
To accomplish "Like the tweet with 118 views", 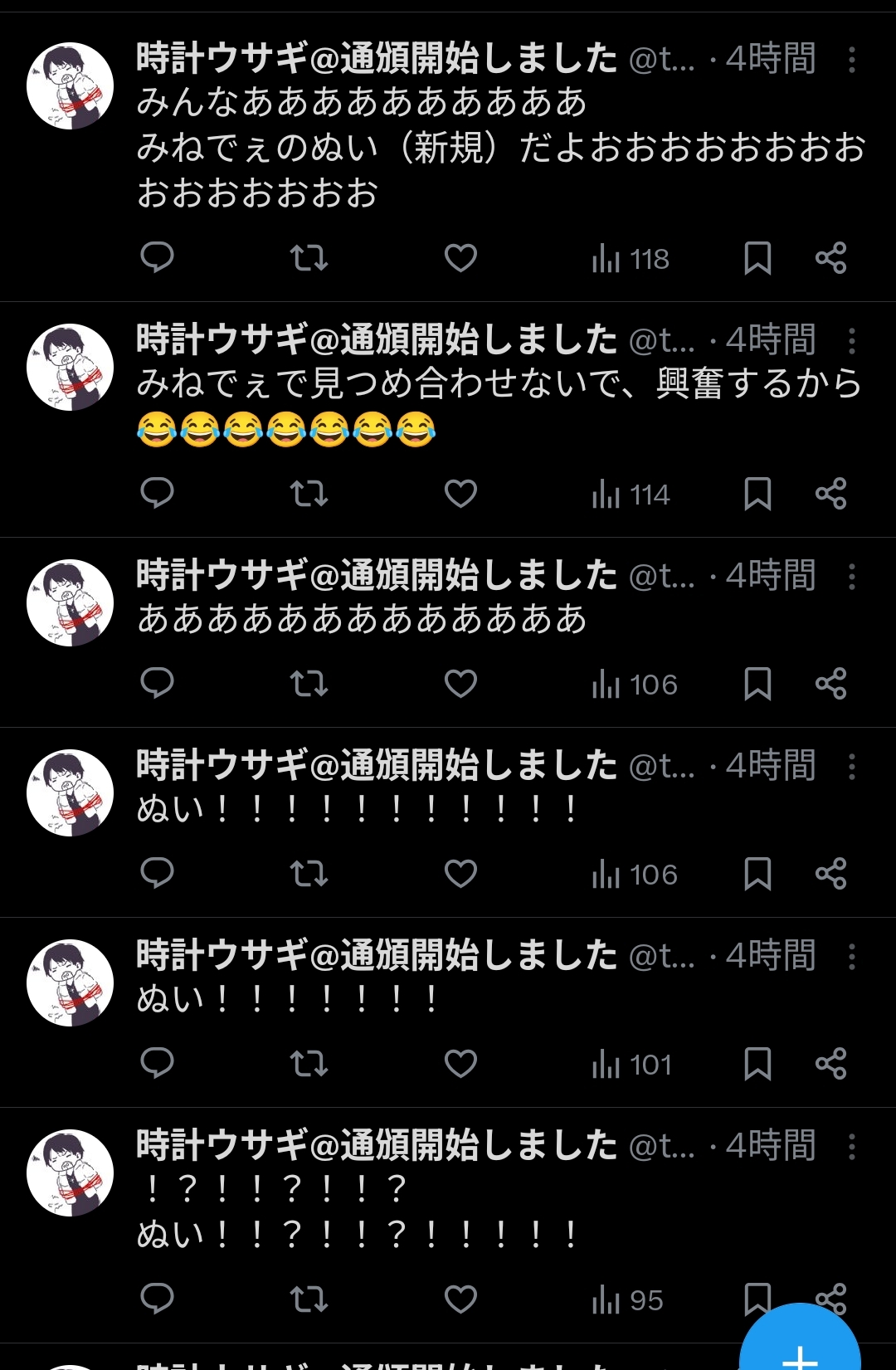I will click(460, 258).
